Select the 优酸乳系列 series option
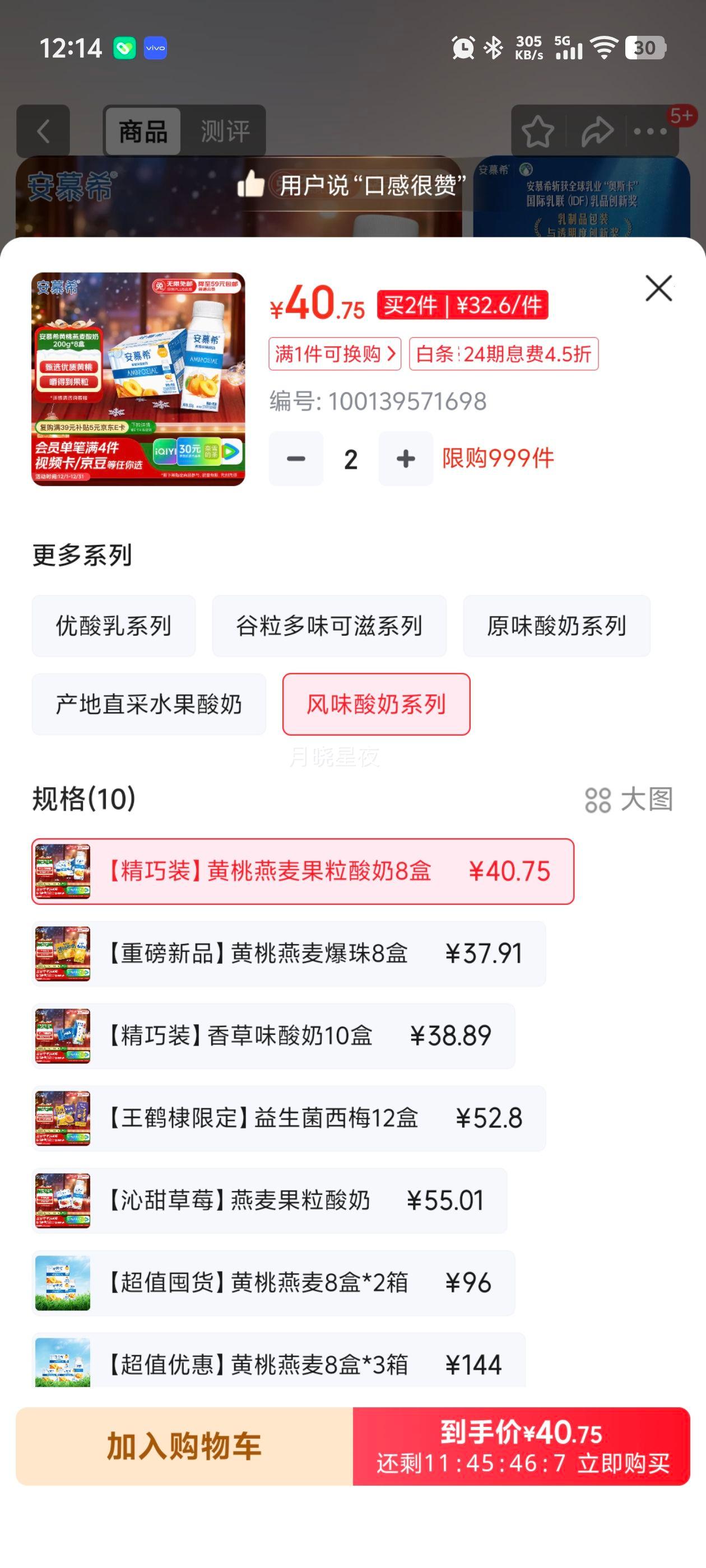 coord(113,626)
